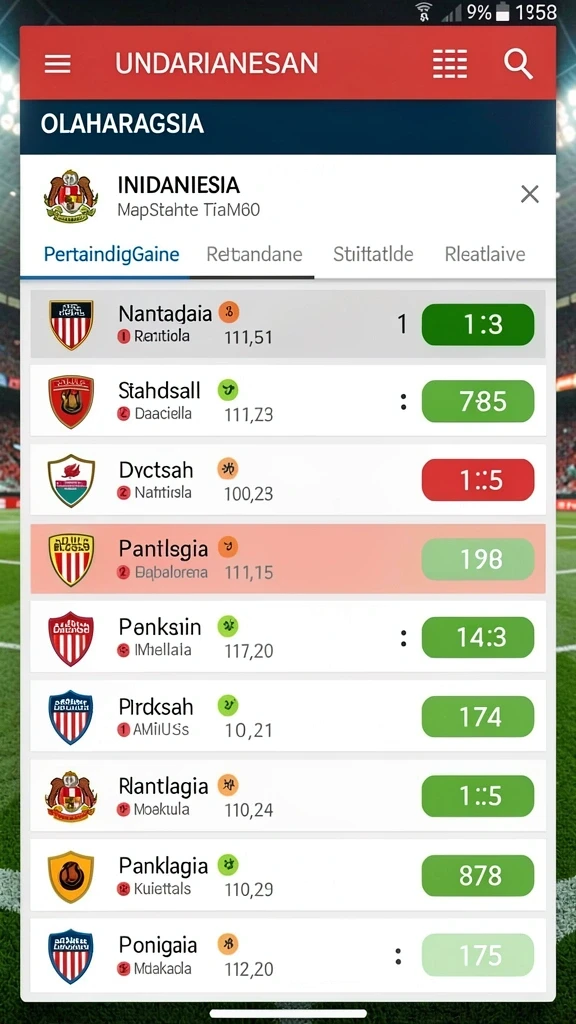The height and width of the screenshot is (1024, 576).
Task: Open the Stahdsall match row
Action: point(288,400)
